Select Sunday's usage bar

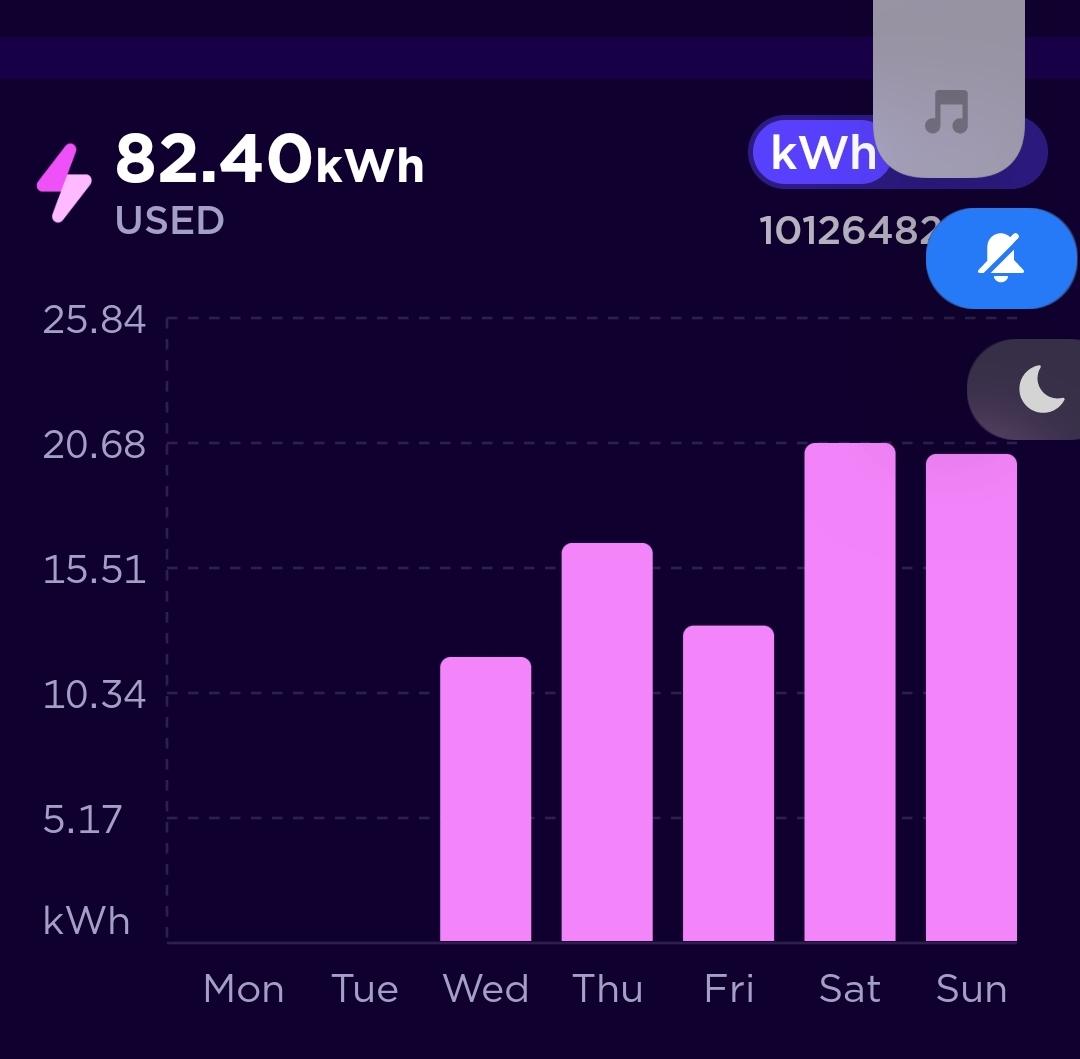(x=971, y=697)
